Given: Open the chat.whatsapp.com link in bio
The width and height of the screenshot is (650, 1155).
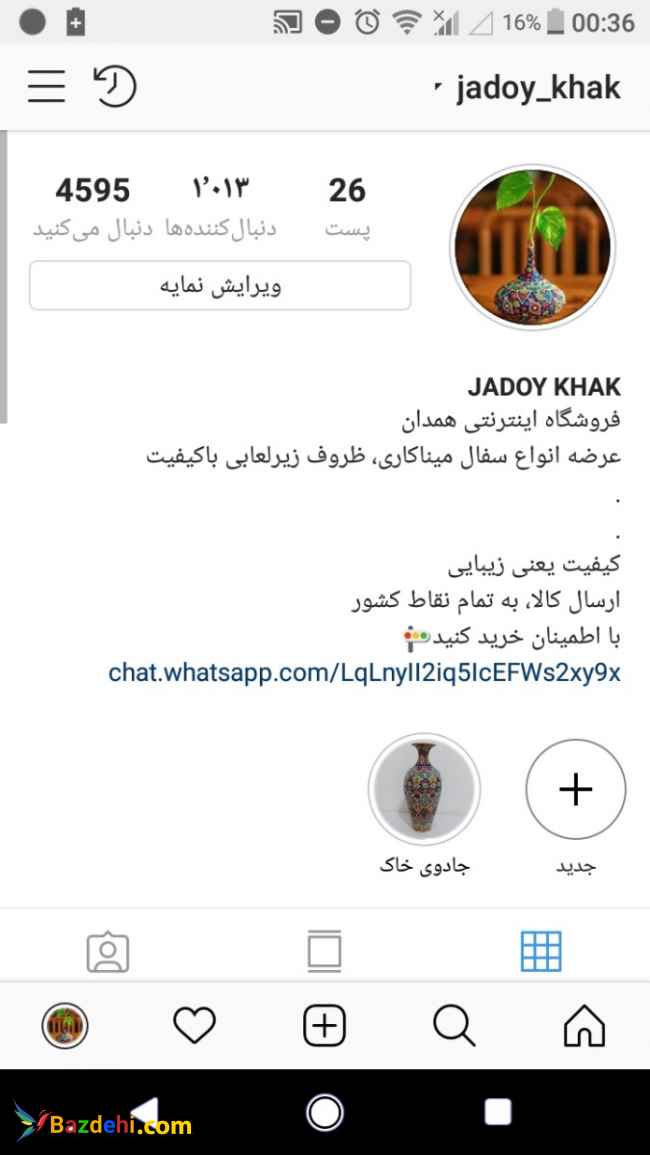Looking at the screenshot, I should [x=364, y=672].
